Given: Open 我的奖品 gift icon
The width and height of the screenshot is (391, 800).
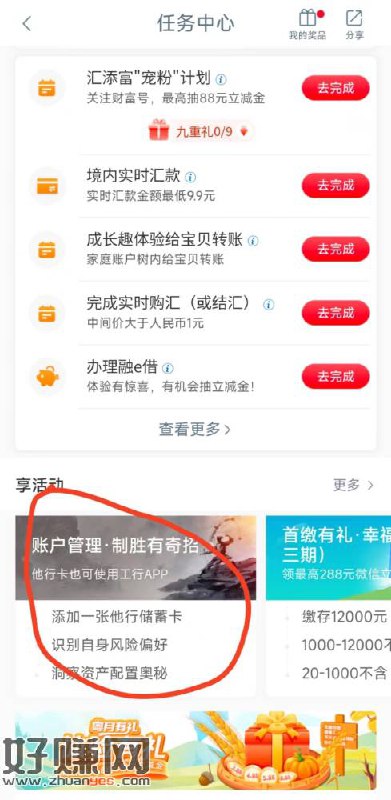Looking at the screenshot, I should (x=308, y=24).
